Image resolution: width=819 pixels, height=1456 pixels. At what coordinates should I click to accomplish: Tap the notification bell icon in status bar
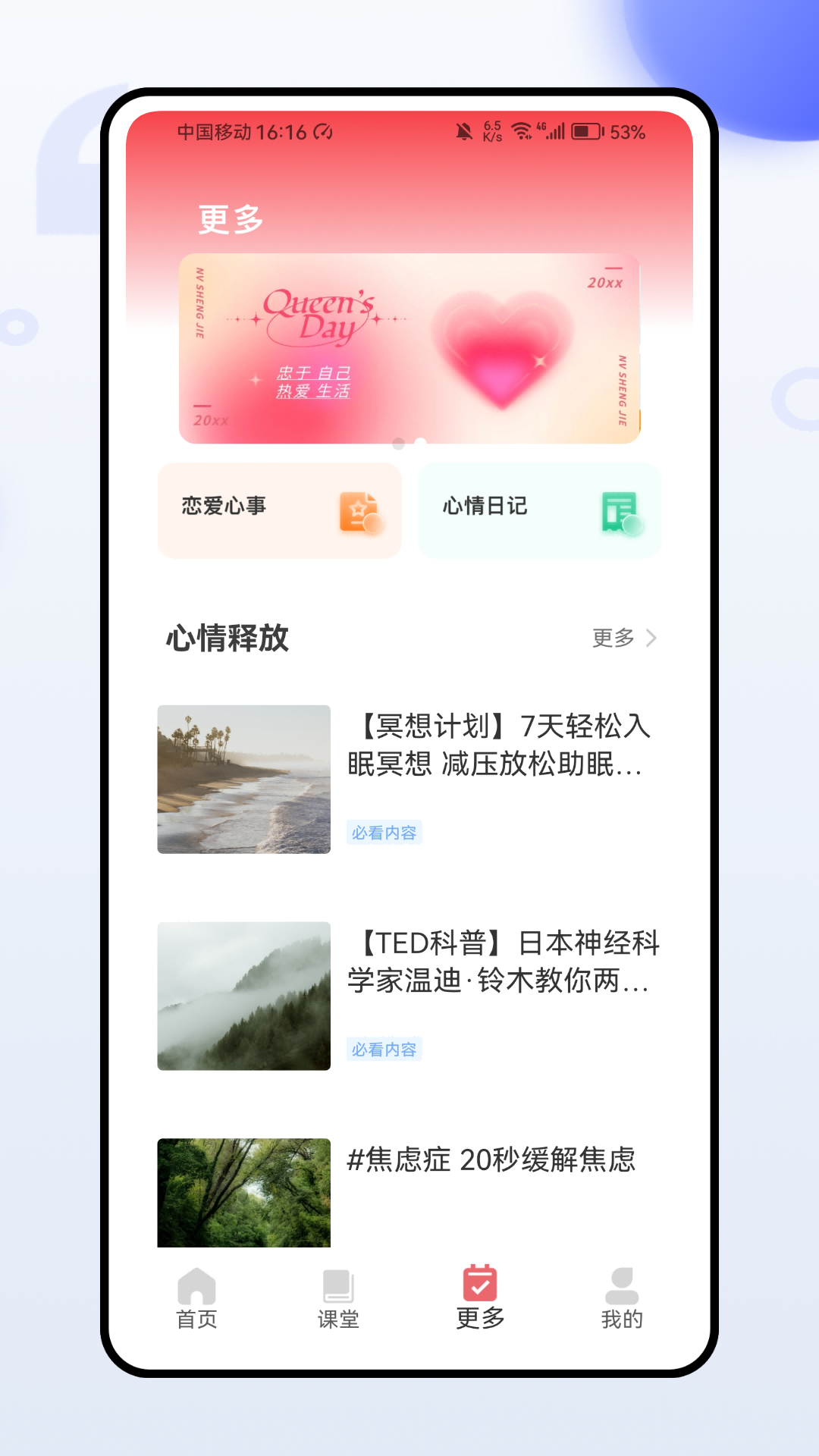tap(464, 131)
